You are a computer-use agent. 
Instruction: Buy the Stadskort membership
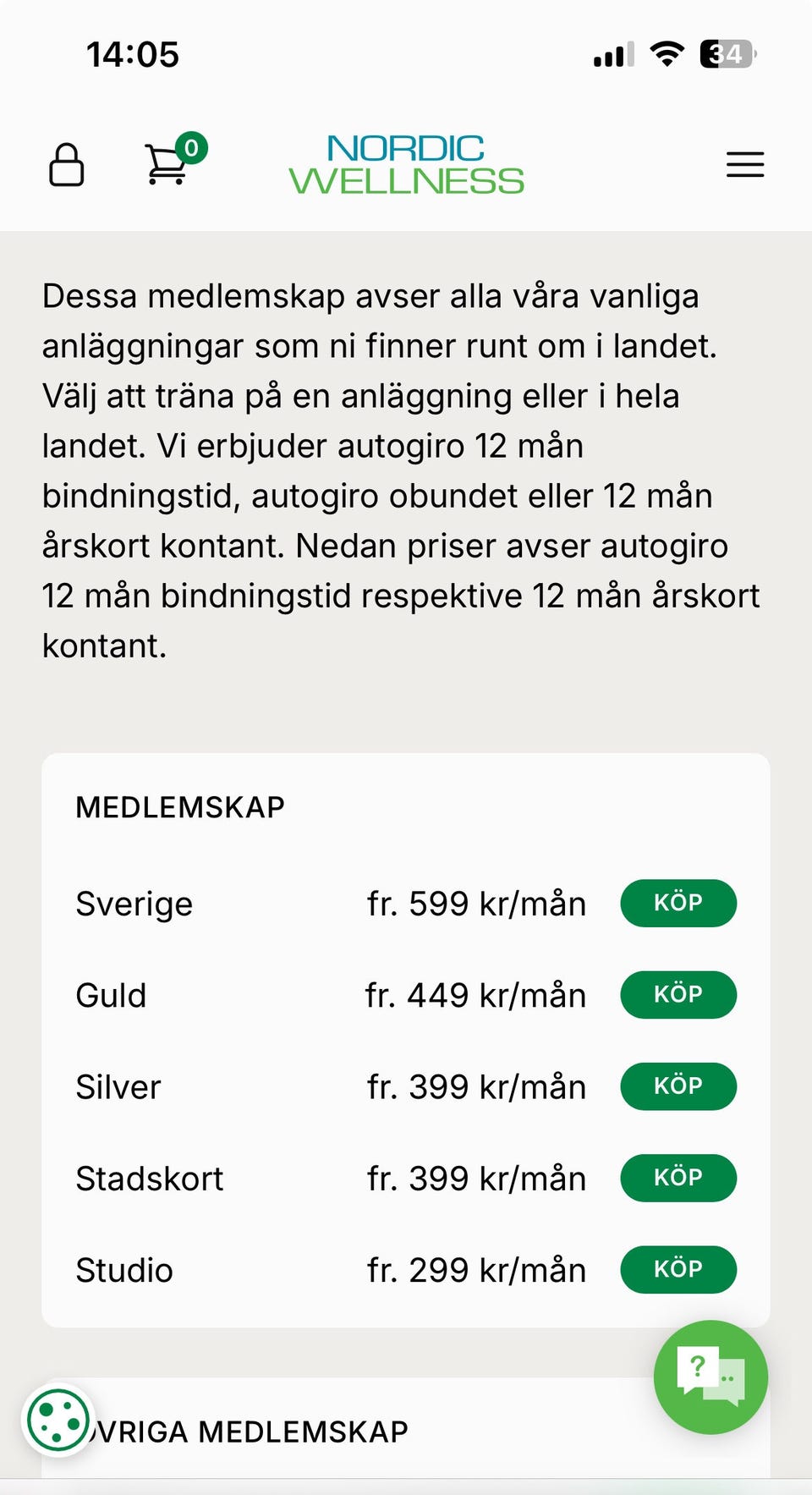(x=678, y=1178)
